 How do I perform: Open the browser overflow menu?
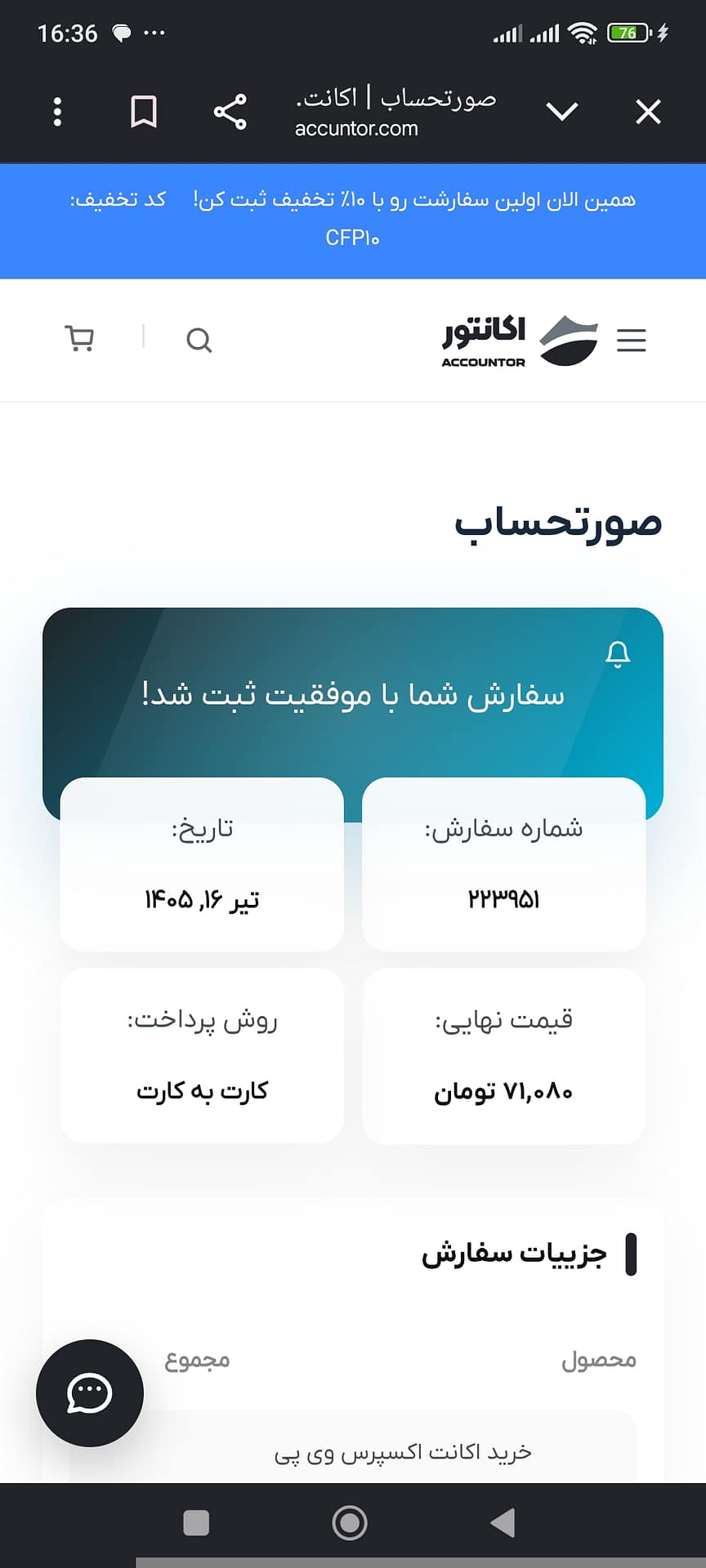coord(57,112)
